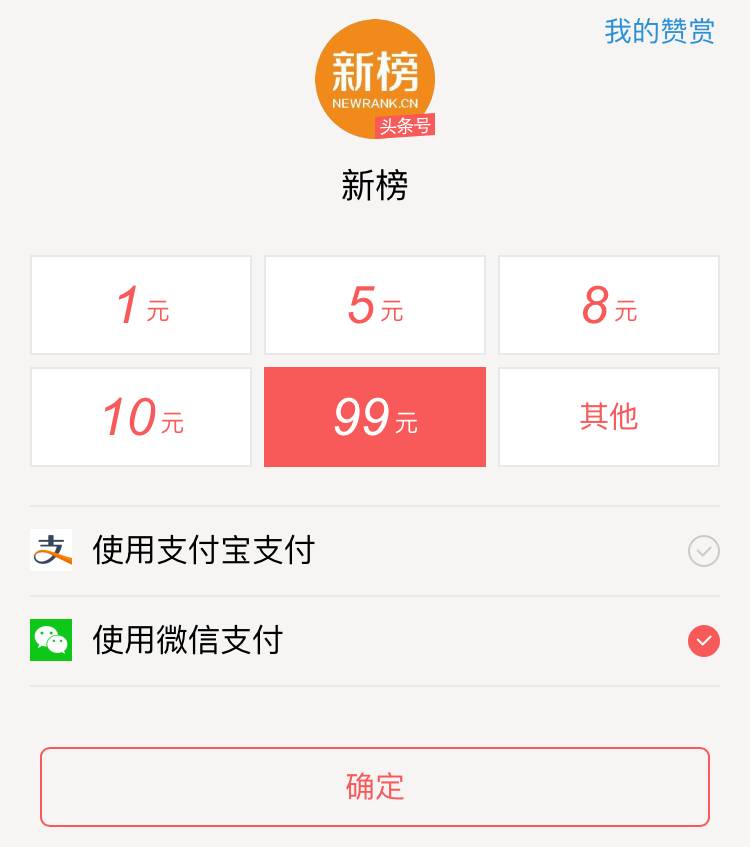Select the 10元 reward amount
Viewport: 750px width, 847px height.
[x=141, y=417]
